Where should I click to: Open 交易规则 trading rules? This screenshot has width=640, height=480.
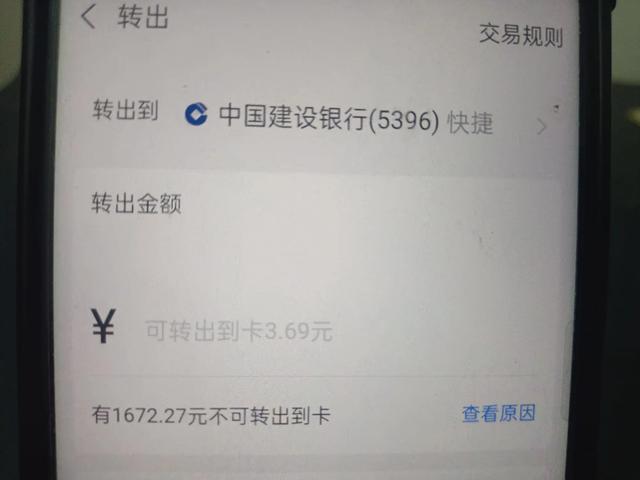(x=521, y=38)
